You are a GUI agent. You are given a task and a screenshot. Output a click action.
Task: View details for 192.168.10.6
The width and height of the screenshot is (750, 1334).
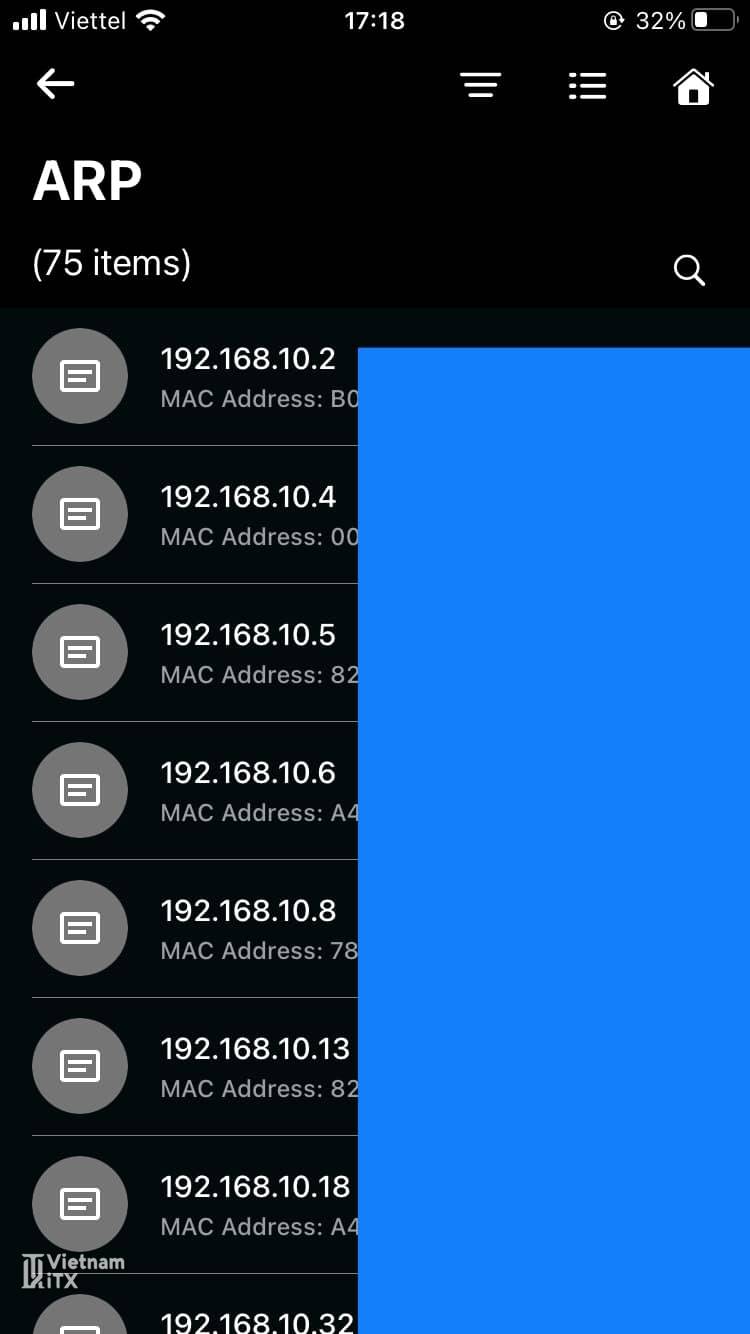[x=248, y=790]
